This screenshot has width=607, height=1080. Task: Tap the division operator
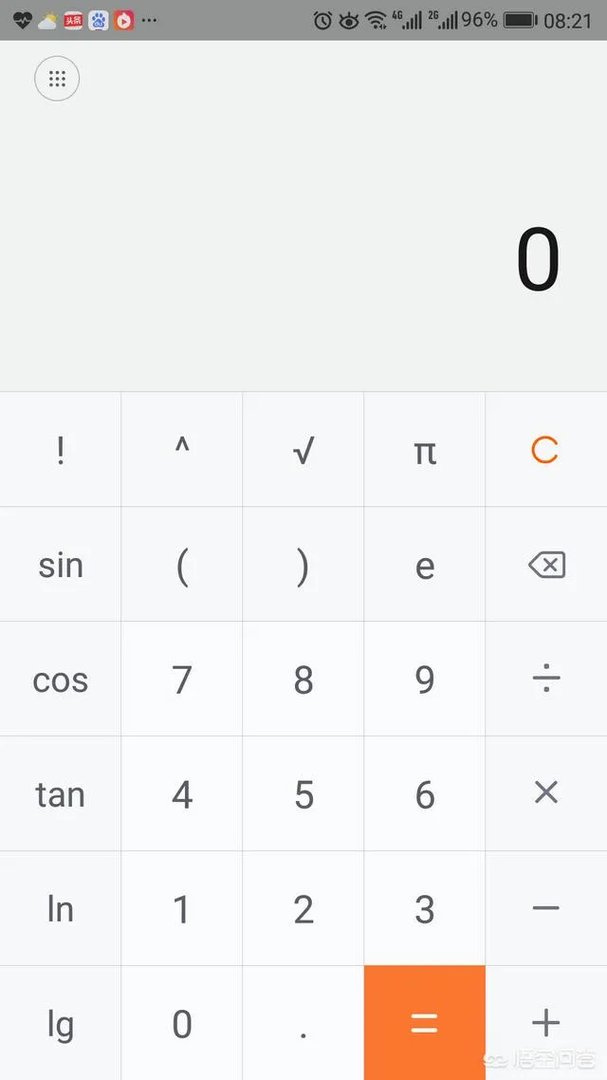point(546,680)
